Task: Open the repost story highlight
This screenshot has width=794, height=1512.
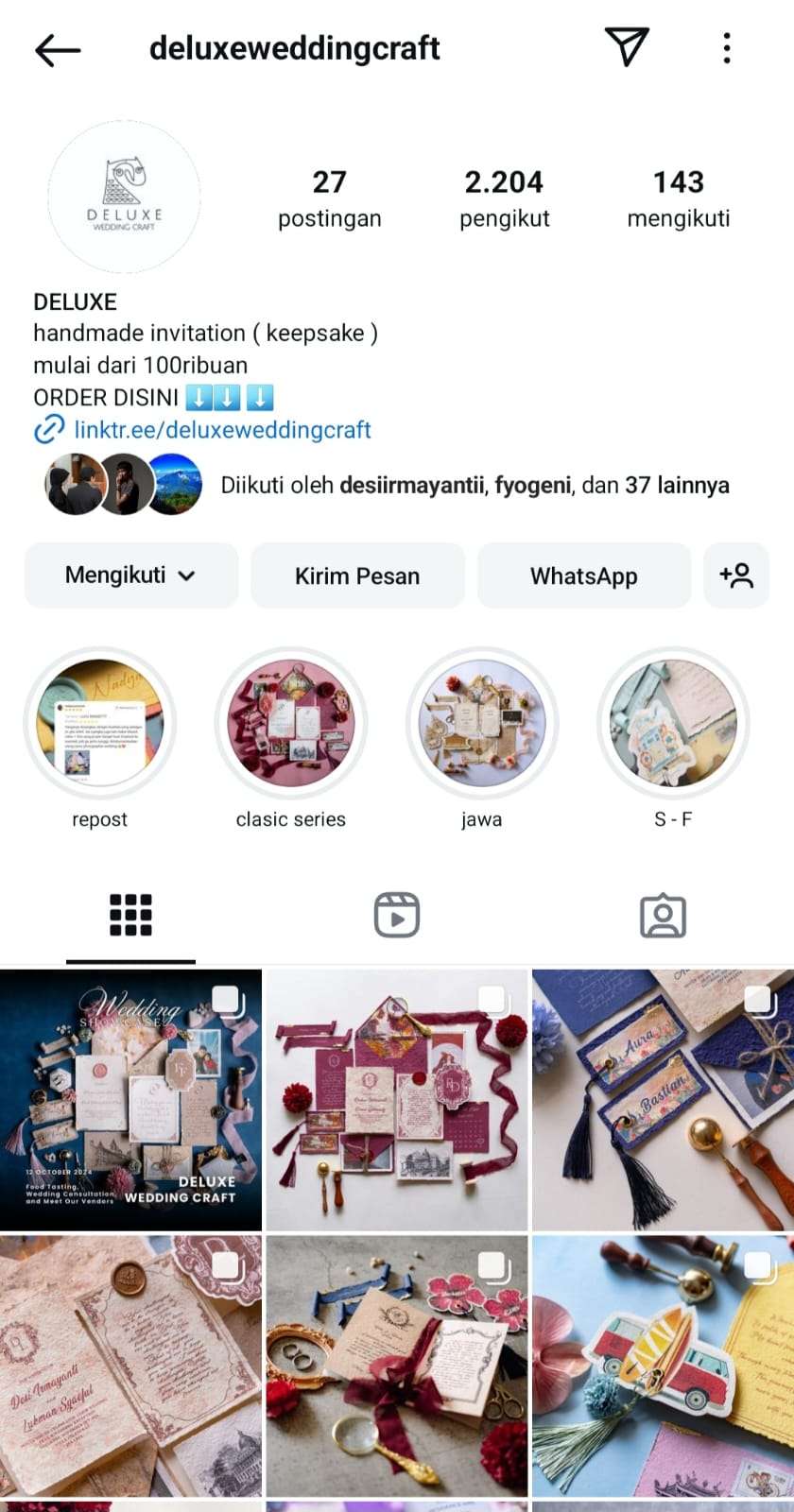Action: click(x=100, y=724)
